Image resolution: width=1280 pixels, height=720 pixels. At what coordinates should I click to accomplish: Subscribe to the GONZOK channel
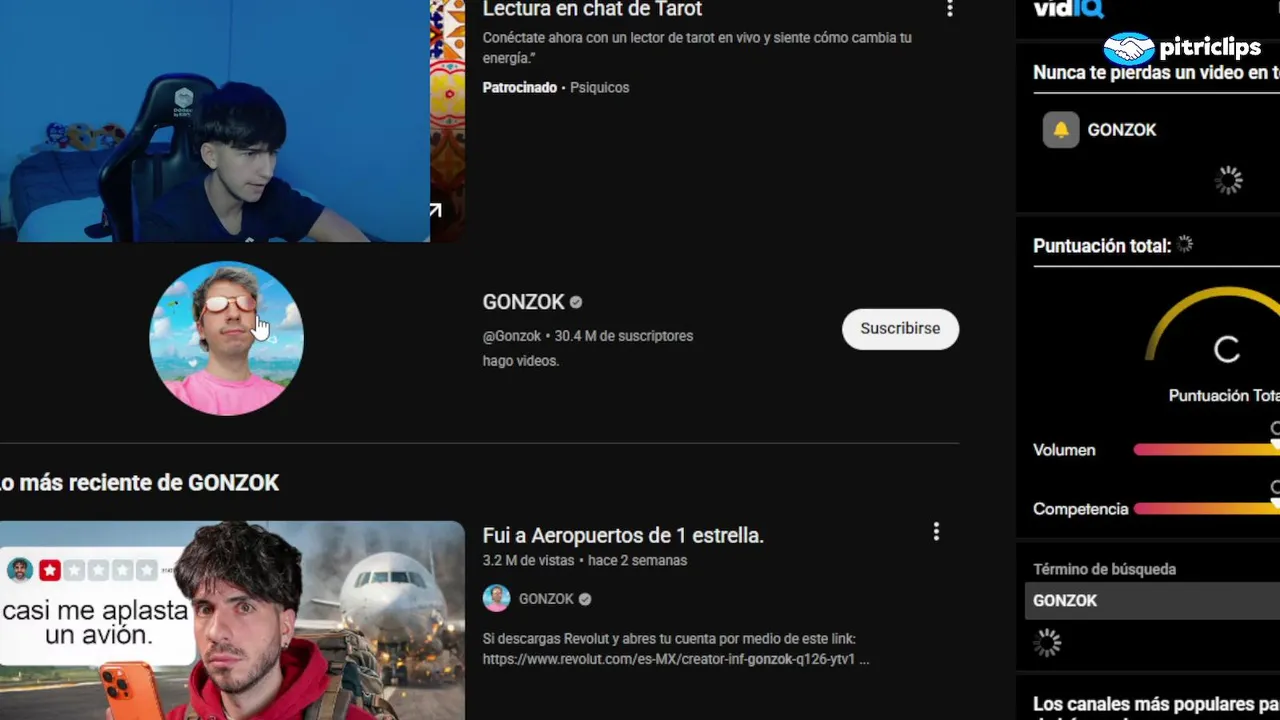coord(900,329)
